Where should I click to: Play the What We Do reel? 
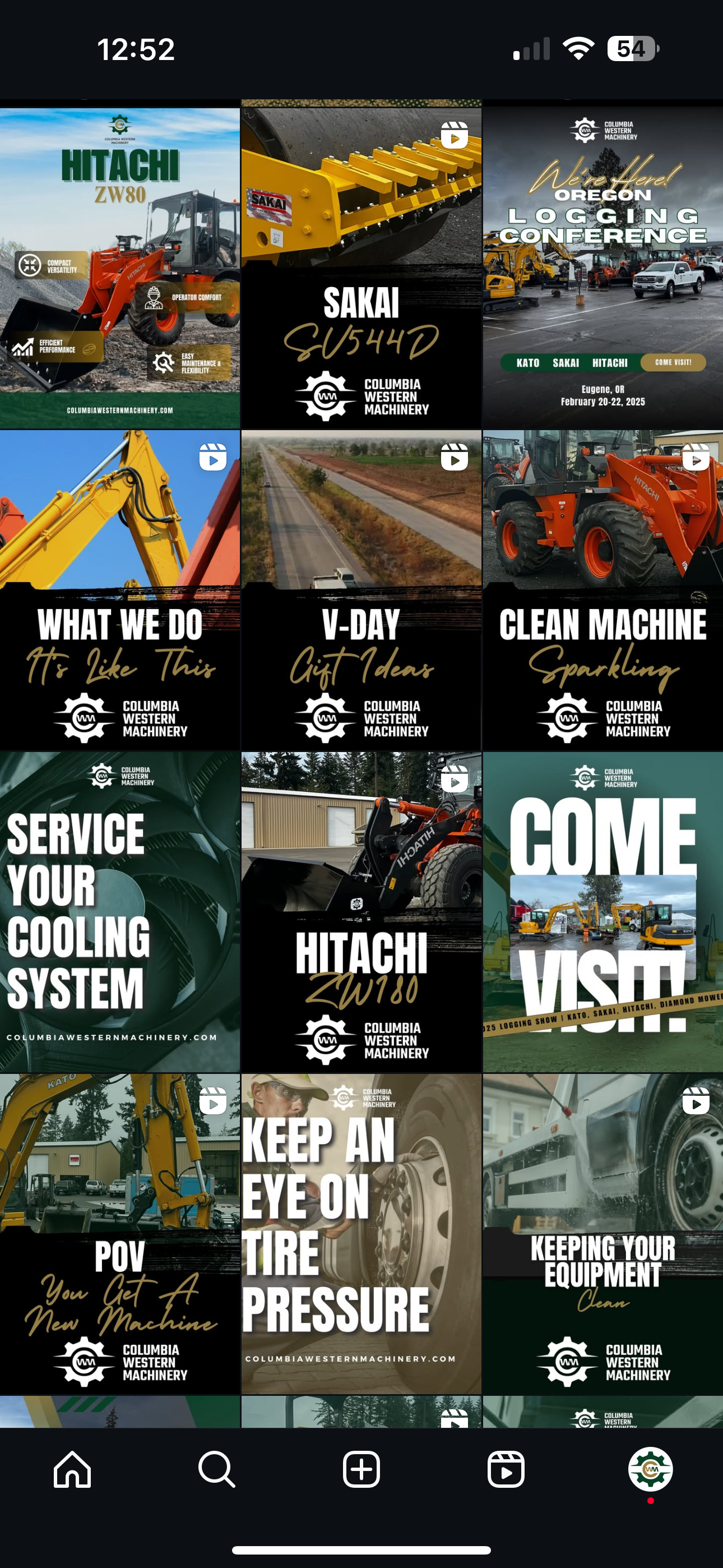point(120,591)
